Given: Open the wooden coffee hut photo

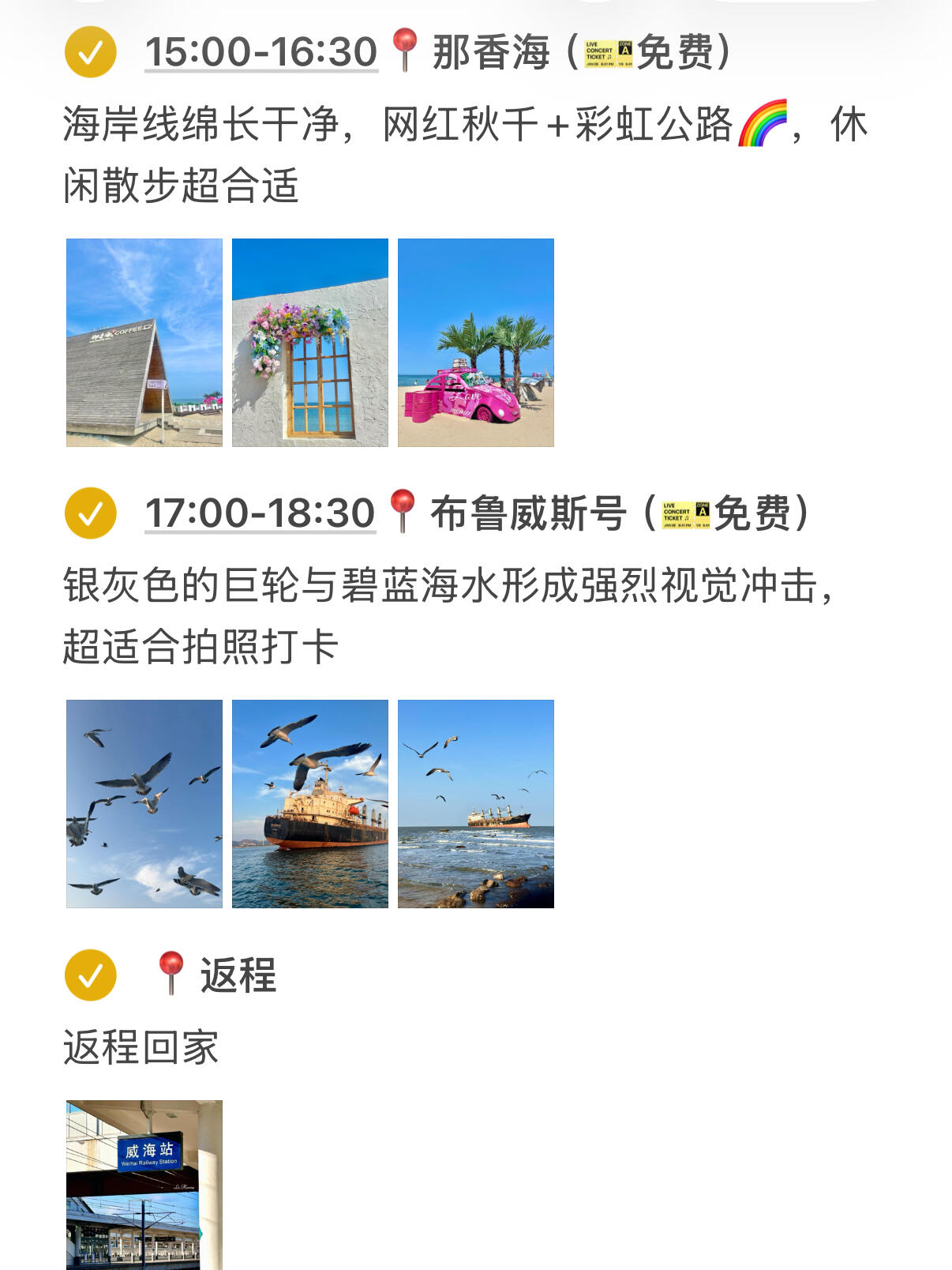Looking at the screenshot, I should tap(144, 343).
